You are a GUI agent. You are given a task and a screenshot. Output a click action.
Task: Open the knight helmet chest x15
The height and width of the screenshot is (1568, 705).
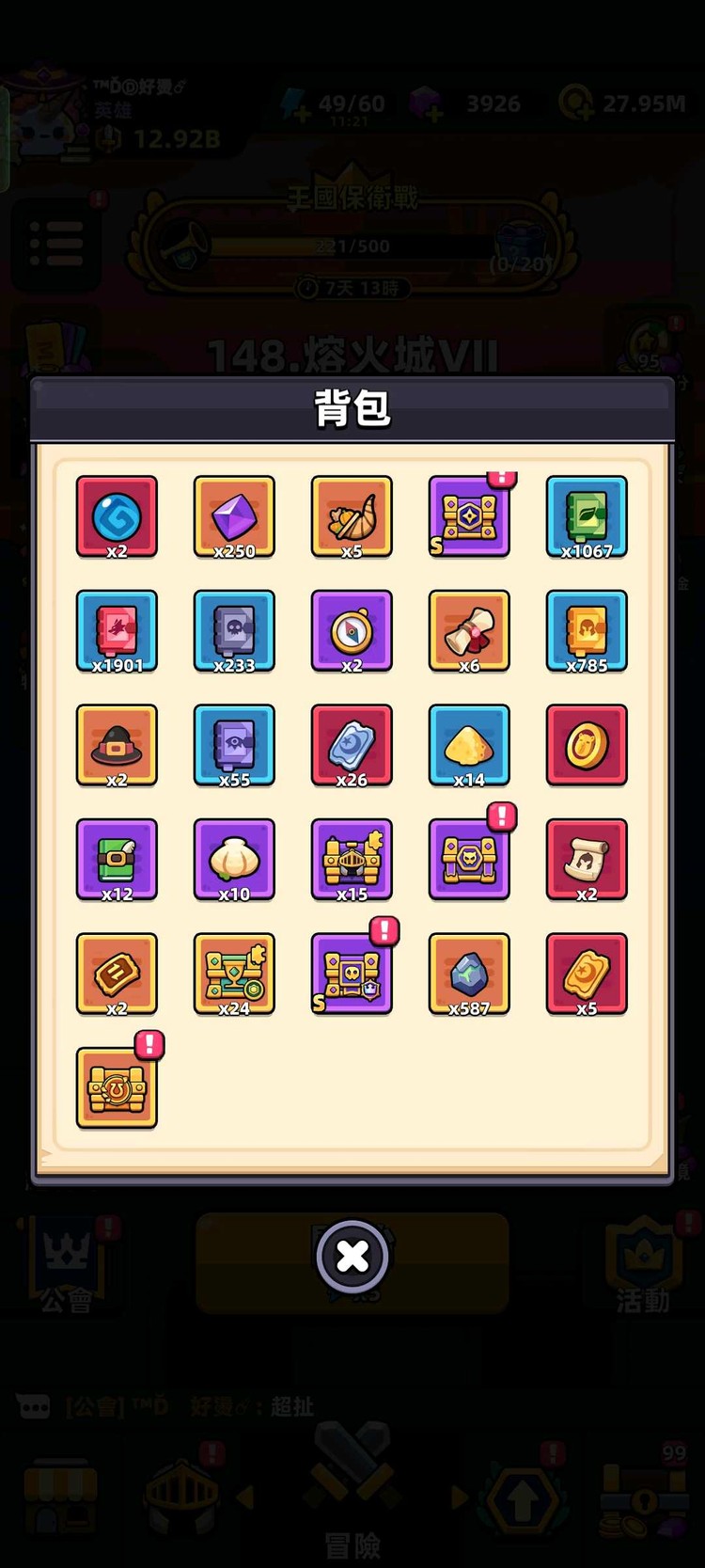click(x=352, y=859)
